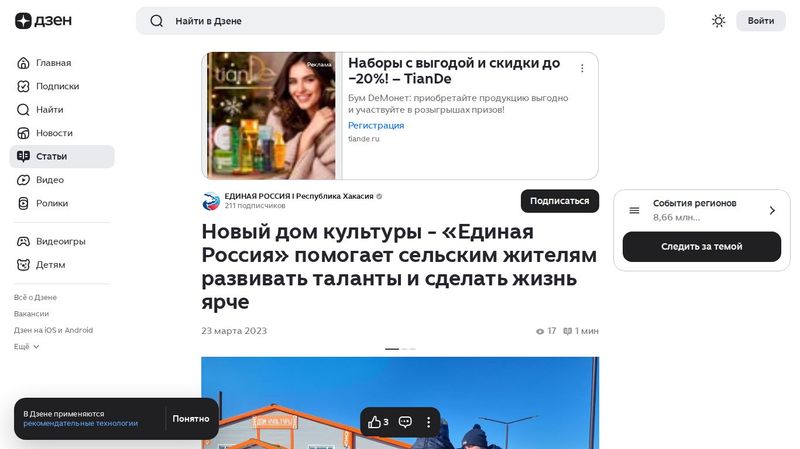Tap the Войти login button
Viewport: 800px width, 449px height.
[760, 21]
